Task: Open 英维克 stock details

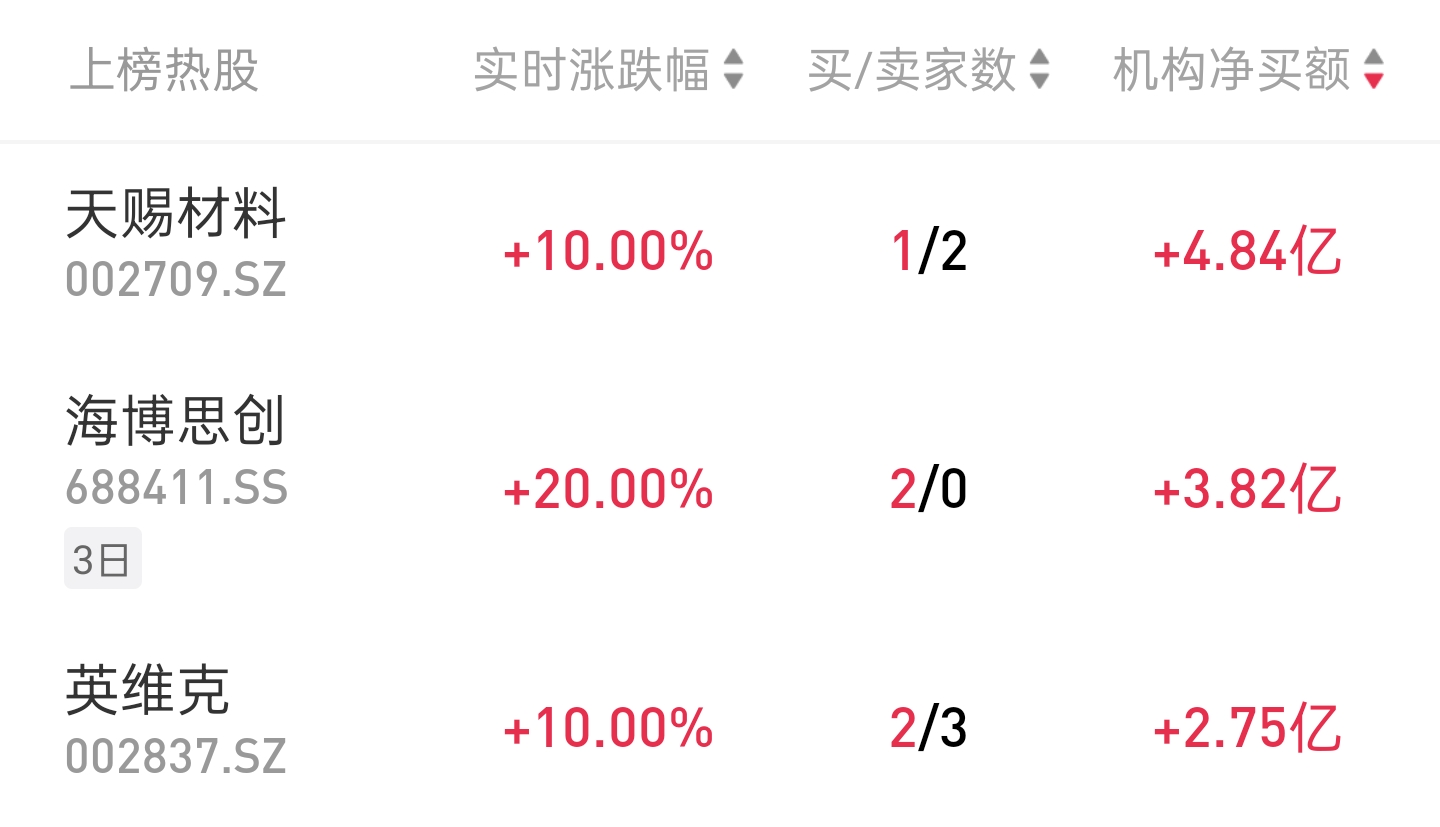Action: [148, 692]
